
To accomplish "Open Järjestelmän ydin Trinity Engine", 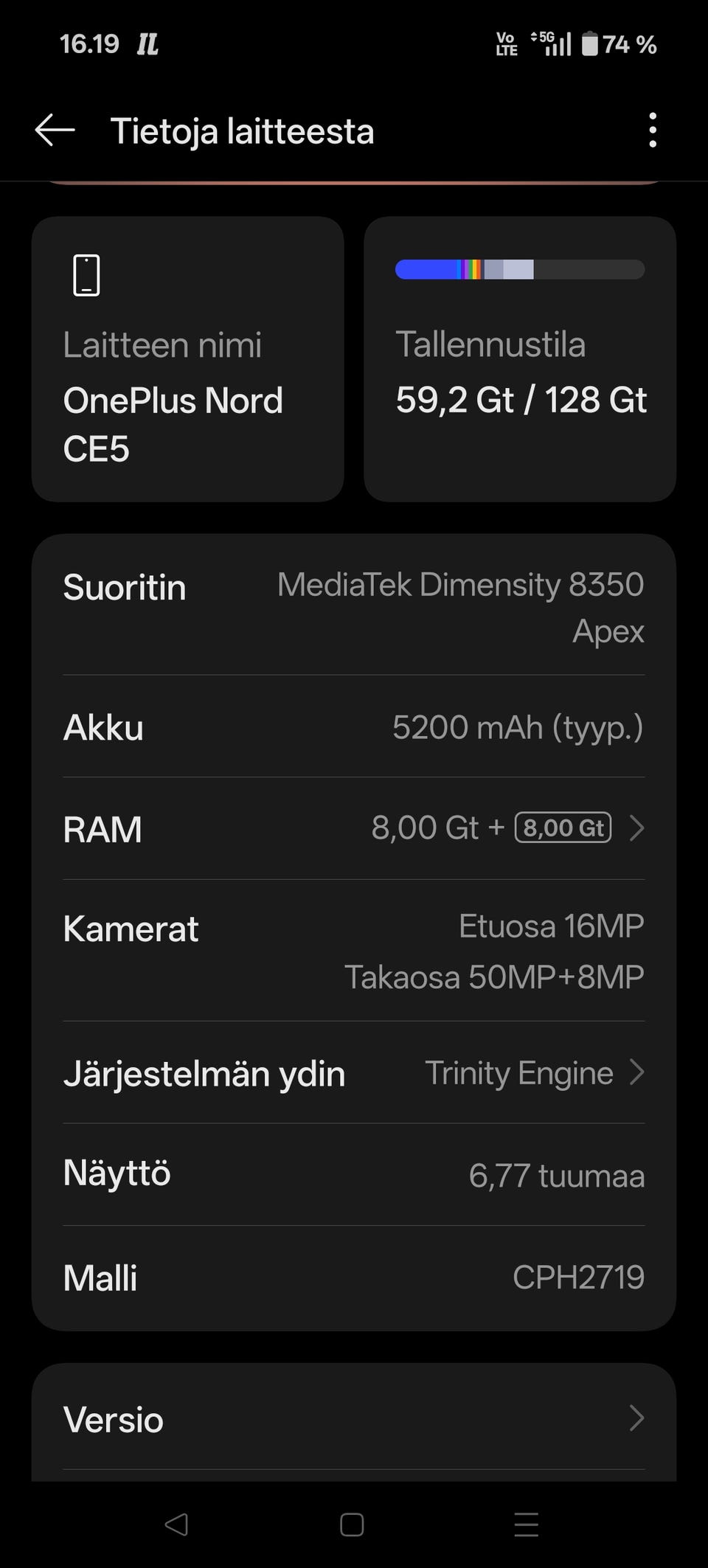I will [x=354, y=1073].
